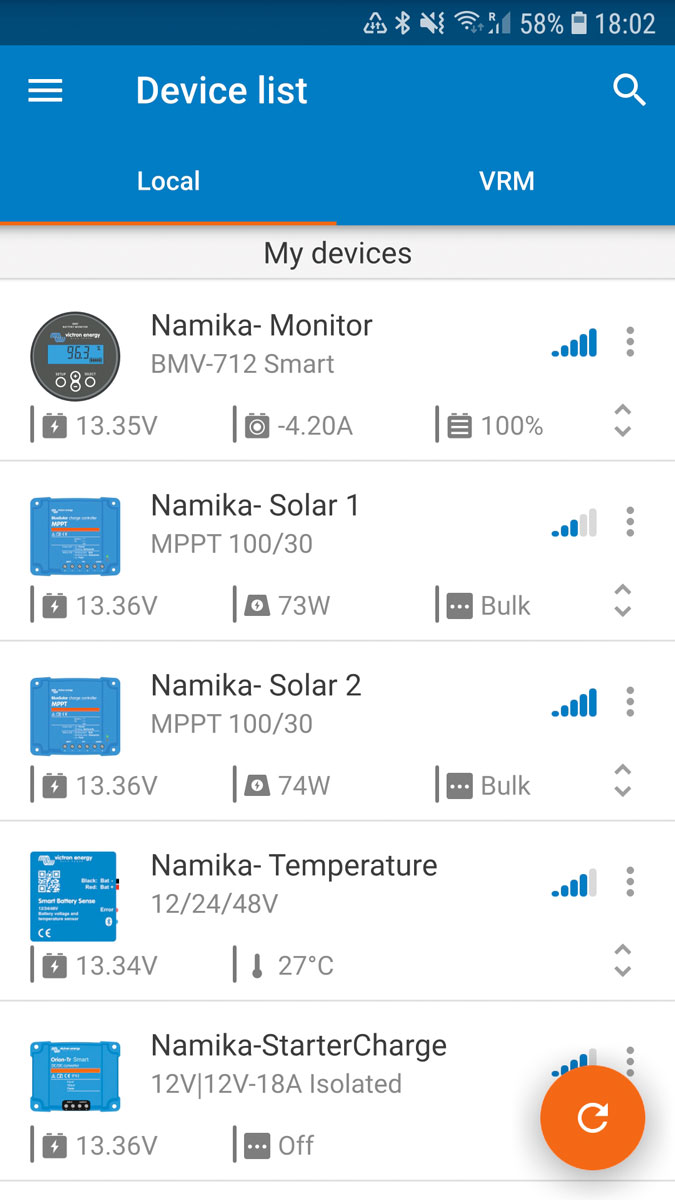The image size is (675, 1200).
Task: Refresh the device list
Action: (592, 1118)
